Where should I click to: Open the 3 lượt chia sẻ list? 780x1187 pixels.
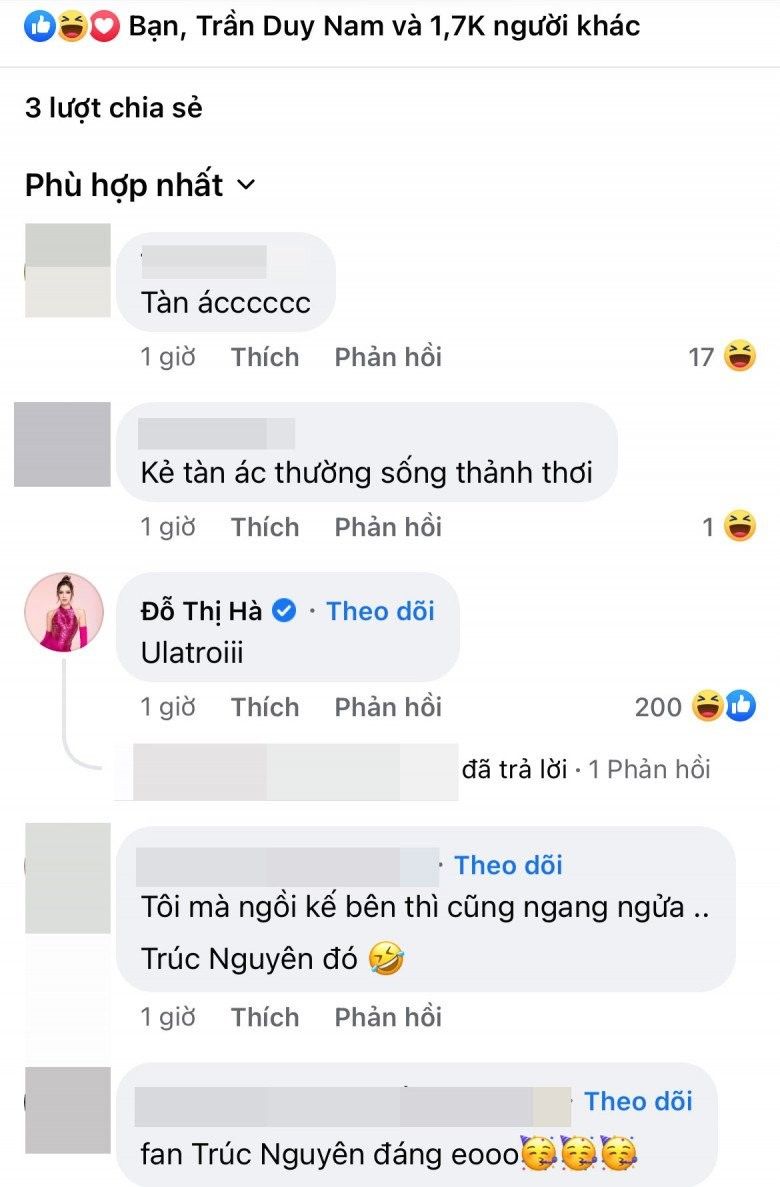tap(113, 107)
